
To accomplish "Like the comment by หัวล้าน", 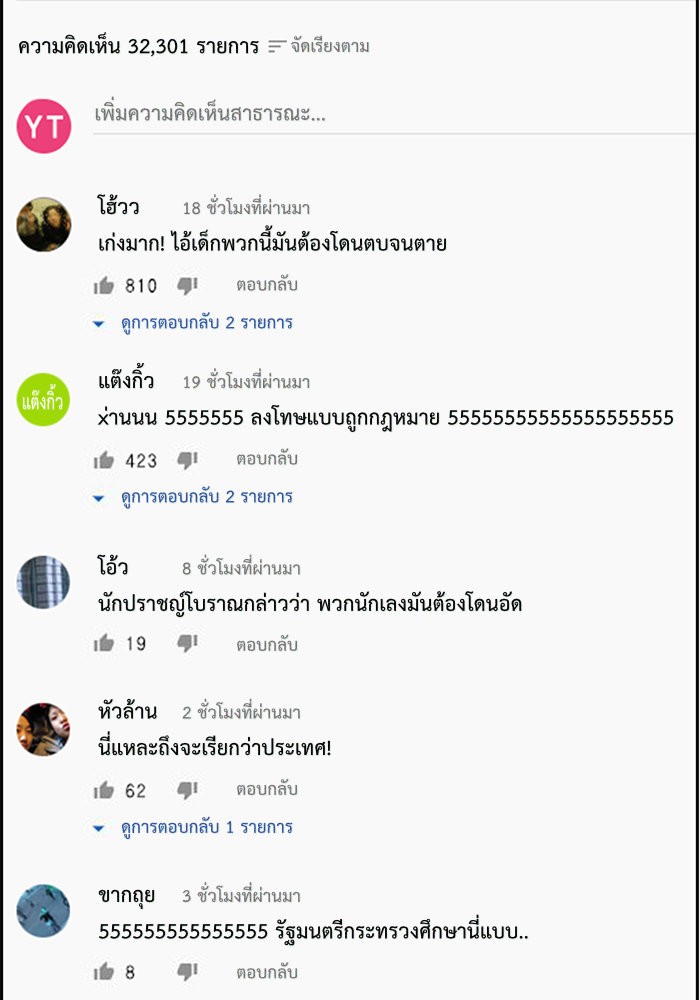I will tap(104, 790).
